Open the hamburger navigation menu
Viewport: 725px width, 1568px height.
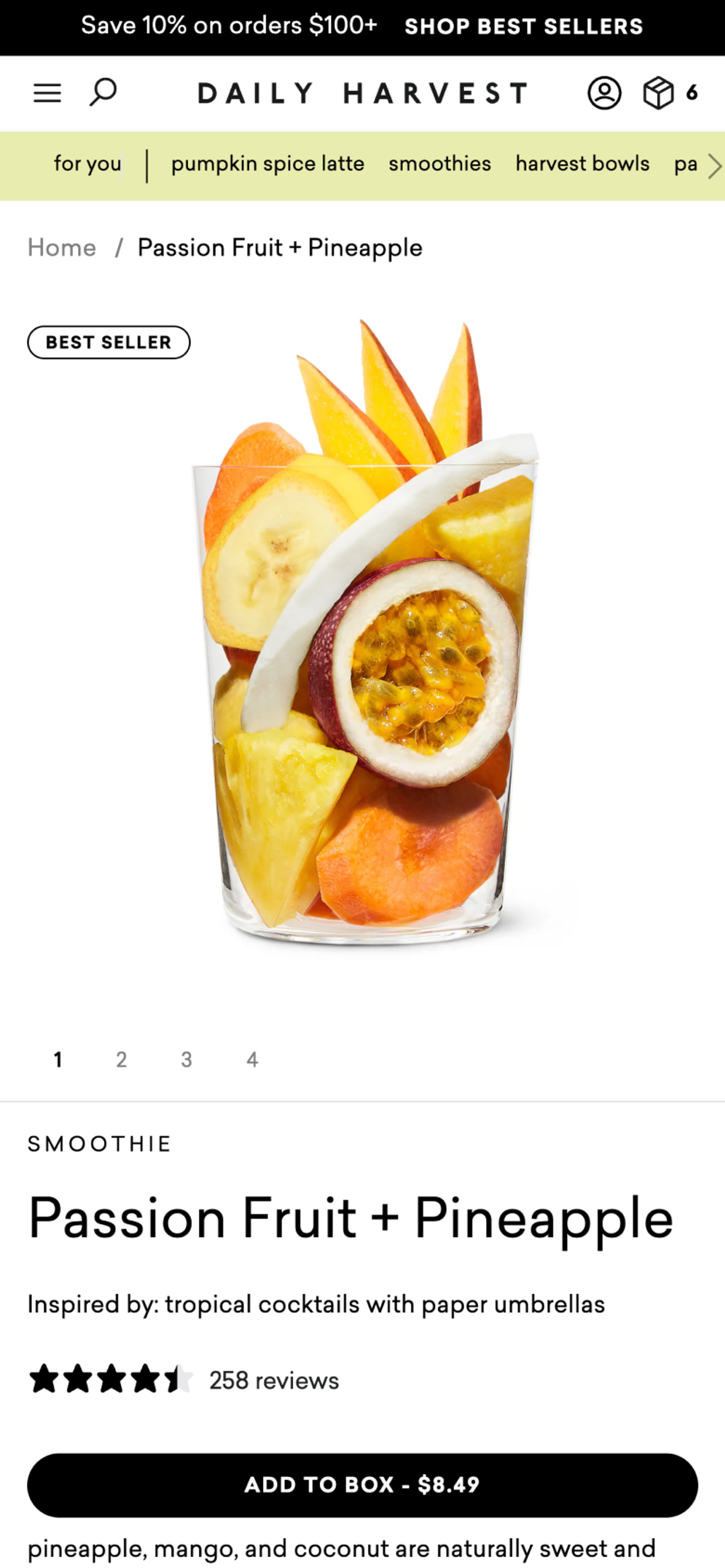pyautogui.click(x=46, y=93)
